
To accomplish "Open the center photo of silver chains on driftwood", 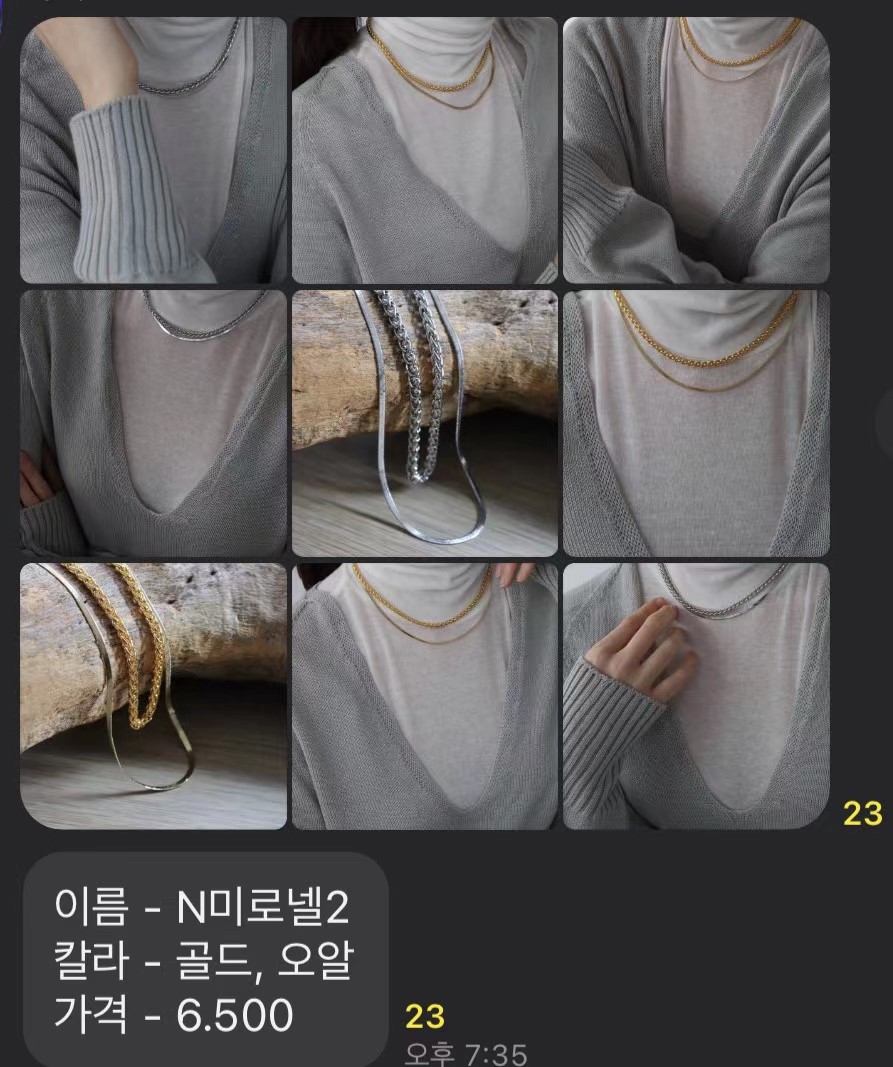I will (x=423, y=420).
